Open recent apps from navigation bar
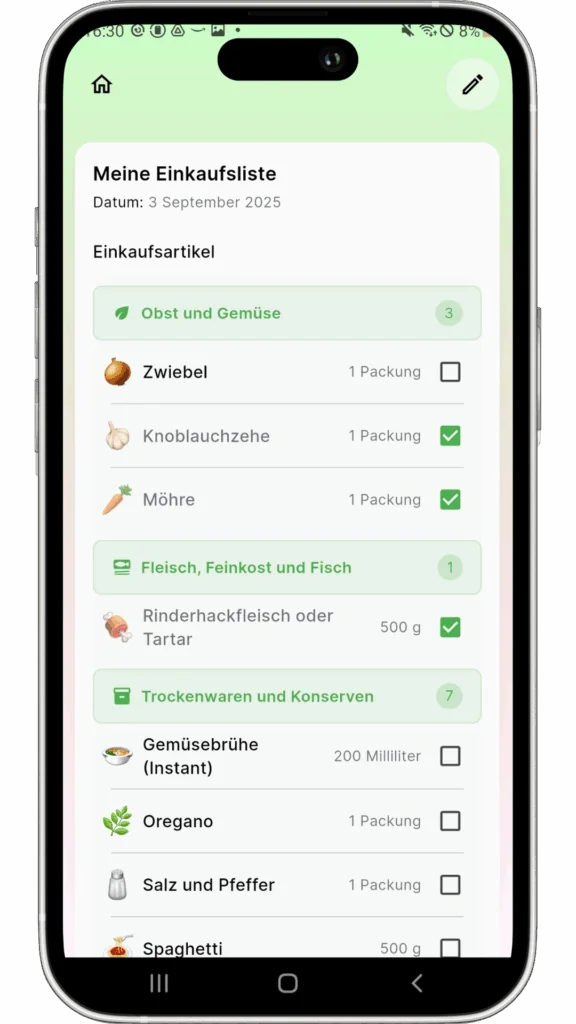The image size is (576, 1024). [159, 983]
